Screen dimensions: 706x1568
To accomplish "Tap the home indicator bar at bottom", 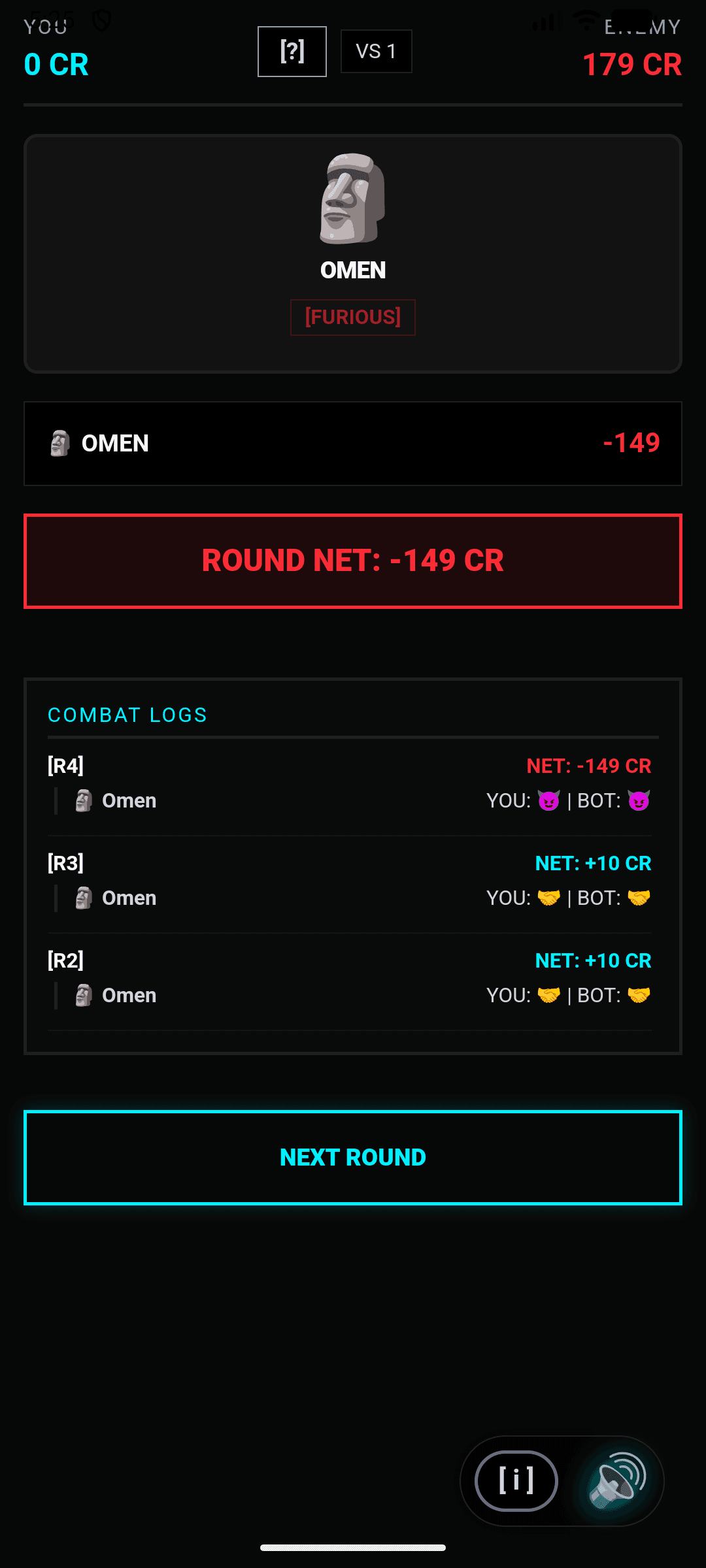I will pyautogui.click(x=352, y=1546).
